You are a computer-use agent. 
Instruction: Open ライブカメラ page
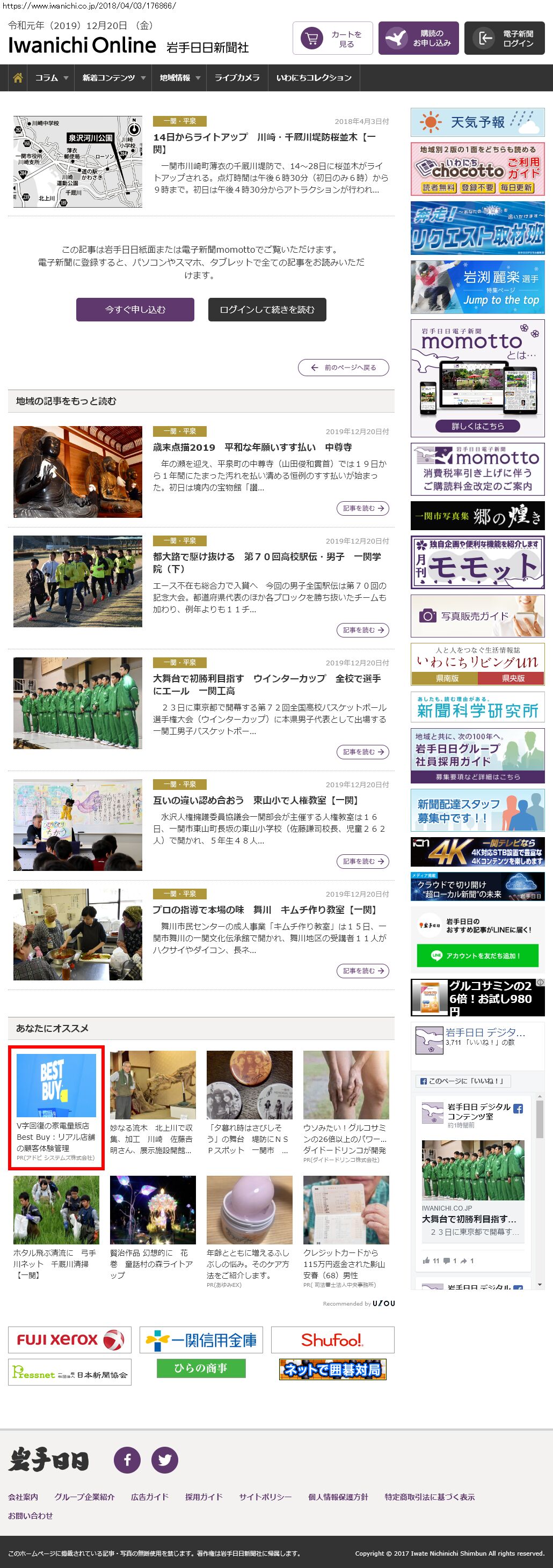pyautogui.click(x=237, y=78)
